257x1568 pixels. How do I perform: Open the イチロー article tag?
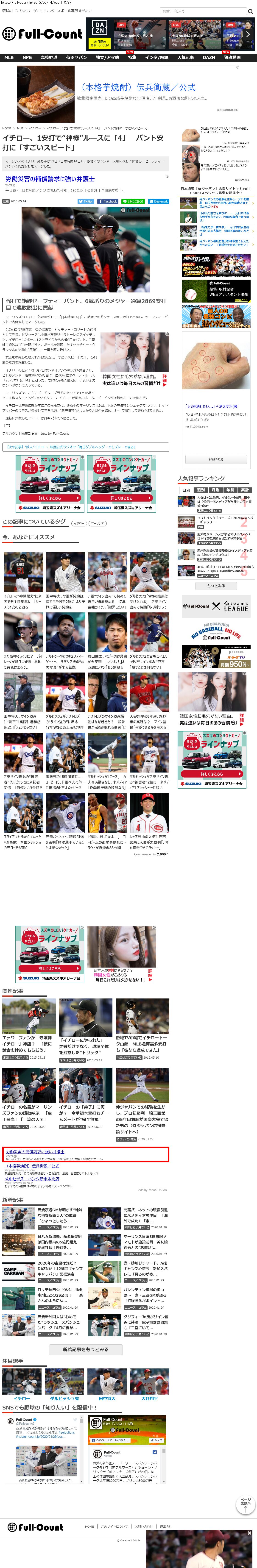[x=78, y=523]
